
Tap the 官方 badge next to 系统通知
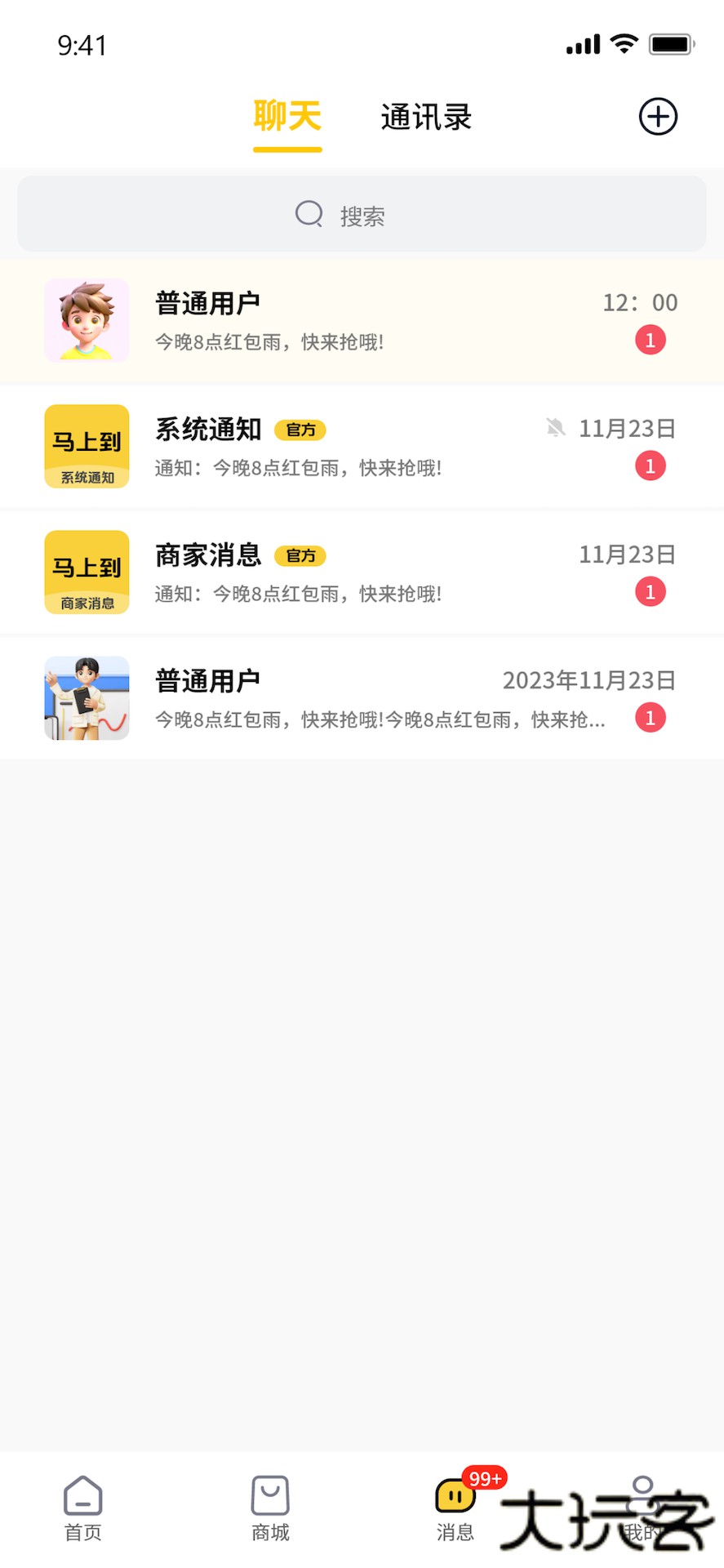(x=301, y=430)
